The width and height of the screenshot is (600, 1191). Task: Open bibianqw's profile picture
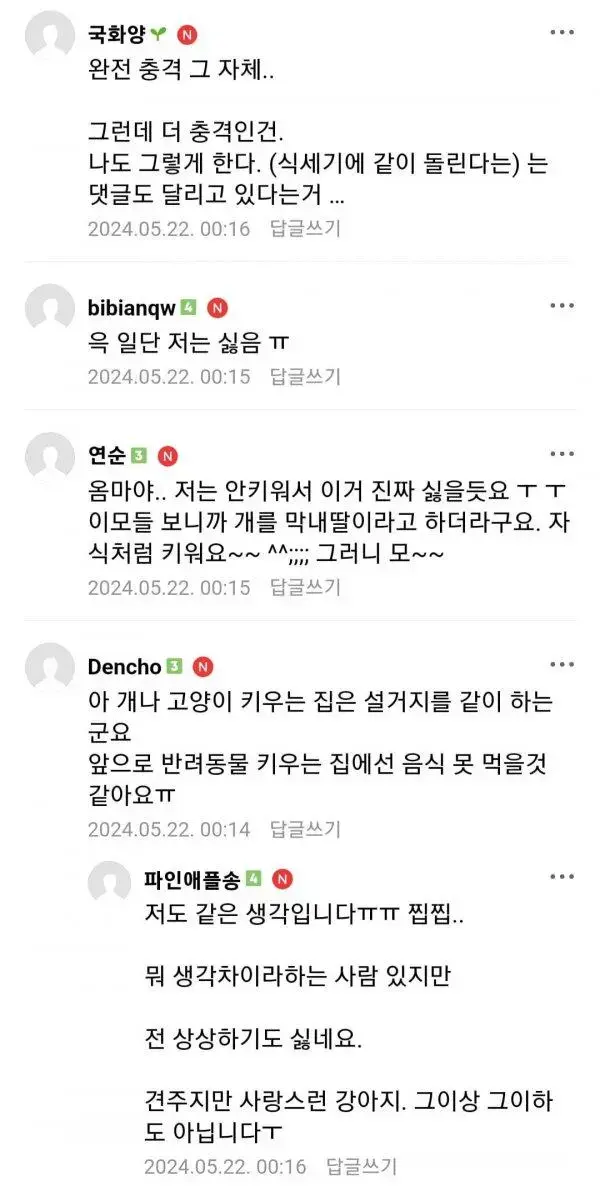[x=50, y=308]
